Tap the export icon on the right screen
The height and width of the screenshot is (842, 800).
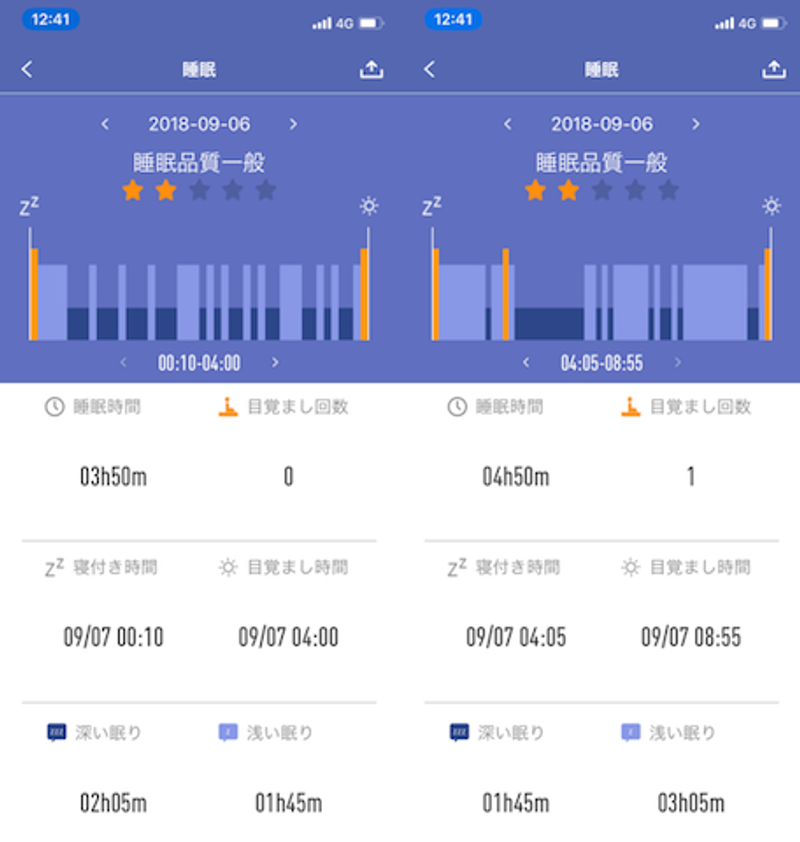coord(774,68)
